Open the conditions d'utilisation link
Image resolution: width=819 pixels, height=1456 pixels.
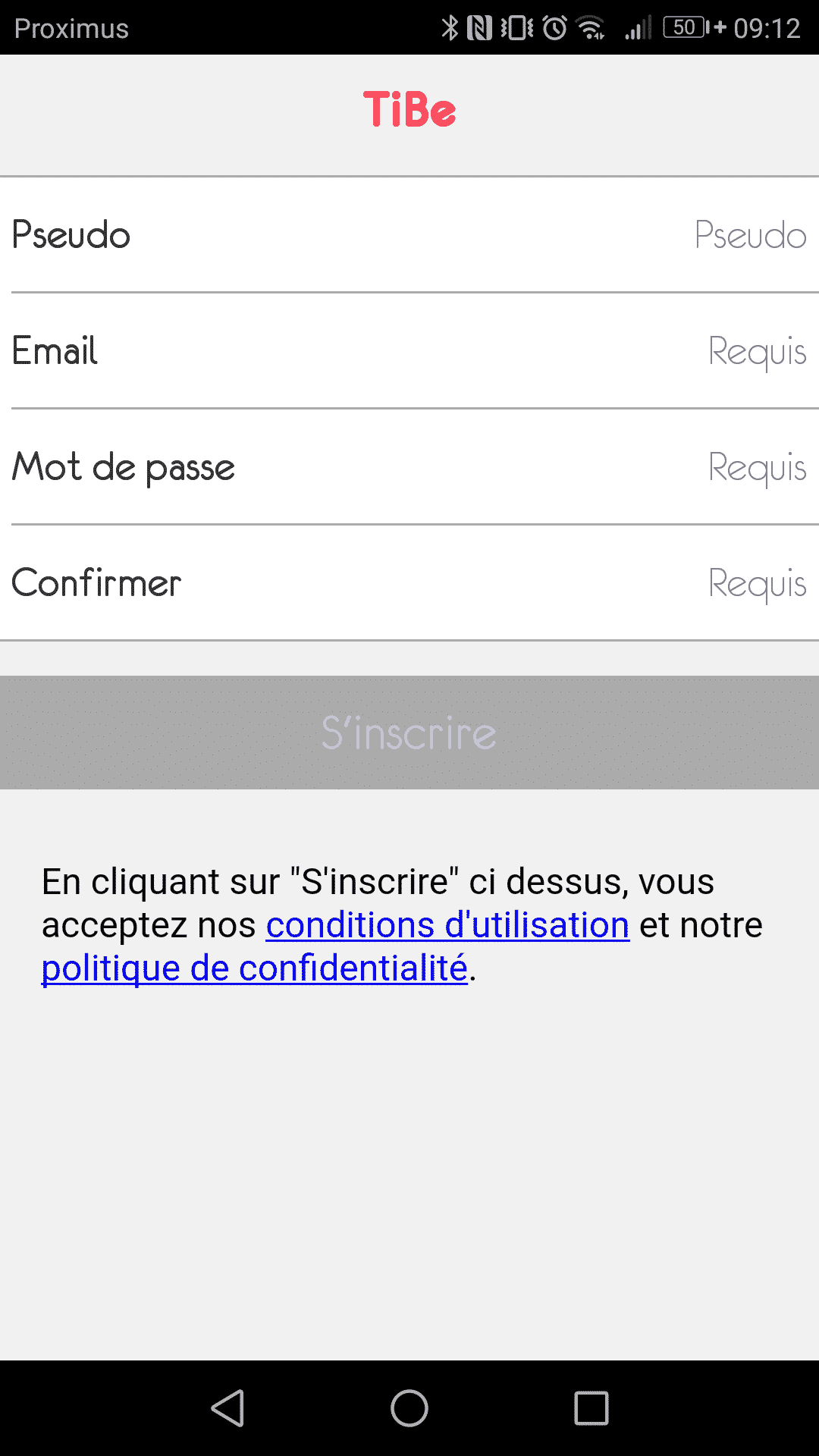[447, 925]
